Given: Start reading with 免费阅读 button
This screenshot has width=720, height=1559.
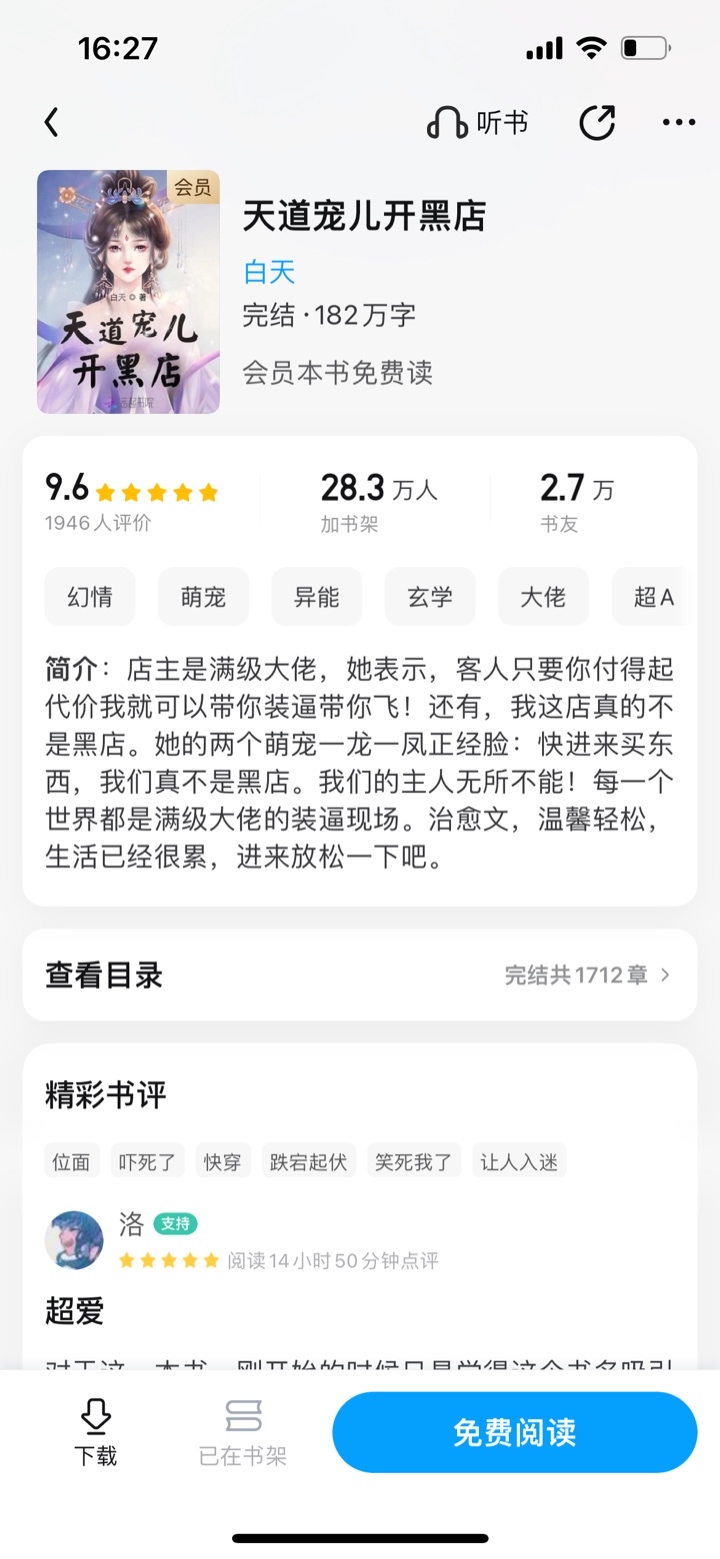Looking at the screenshot, I should [514, 1432].
